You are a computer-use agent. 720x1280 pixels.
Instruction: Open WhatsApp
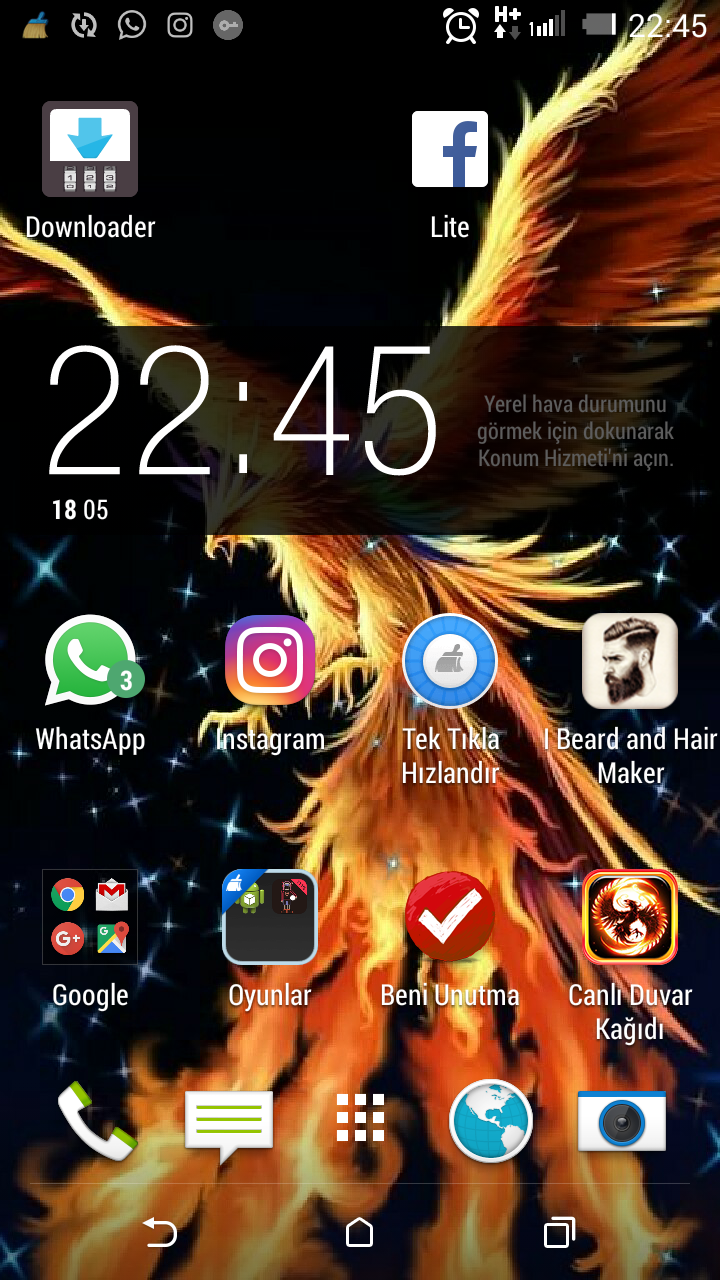(x=90, y=662)
